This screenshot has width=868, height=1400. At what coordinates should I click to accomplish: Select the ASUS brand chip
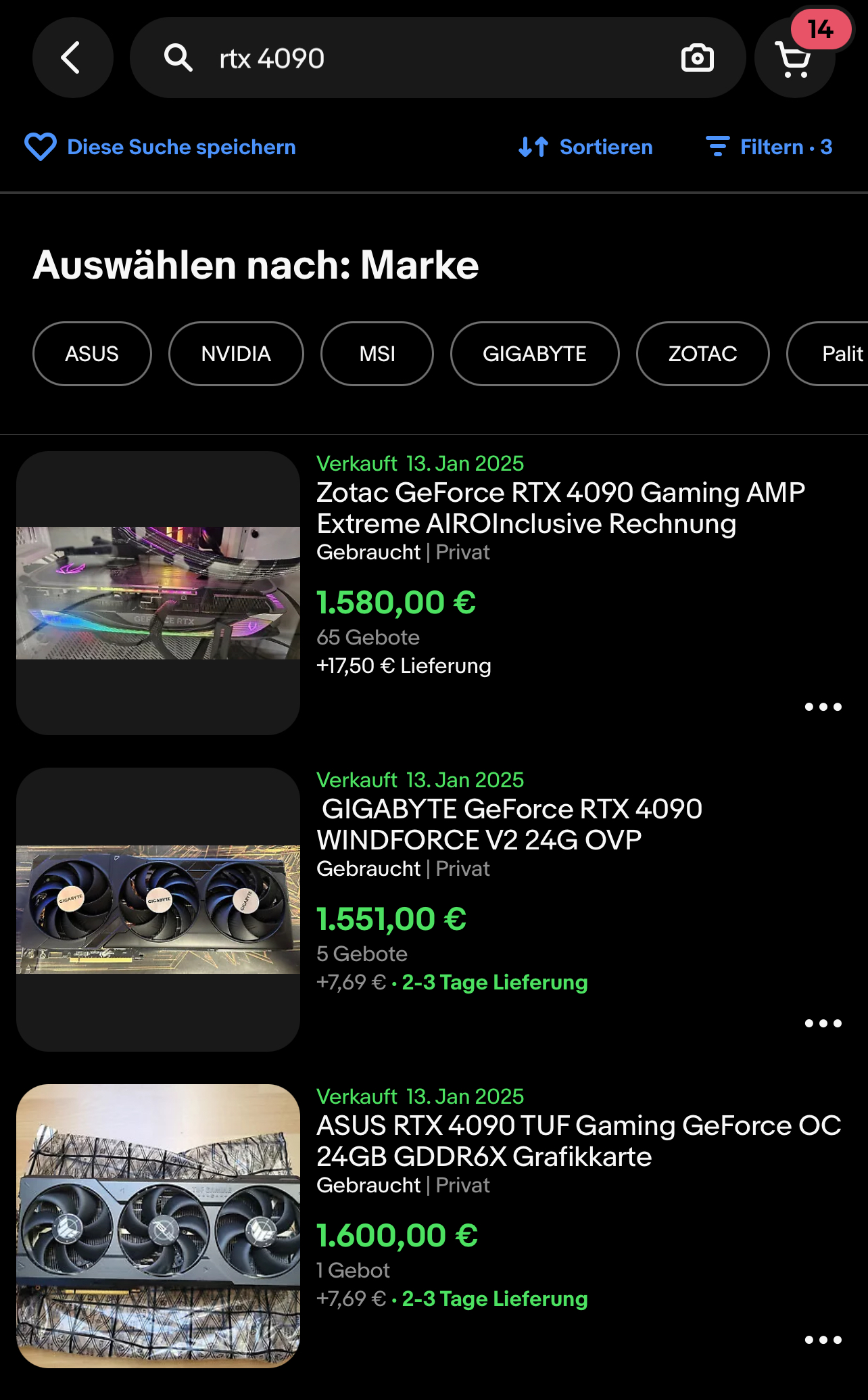[92, 354]
